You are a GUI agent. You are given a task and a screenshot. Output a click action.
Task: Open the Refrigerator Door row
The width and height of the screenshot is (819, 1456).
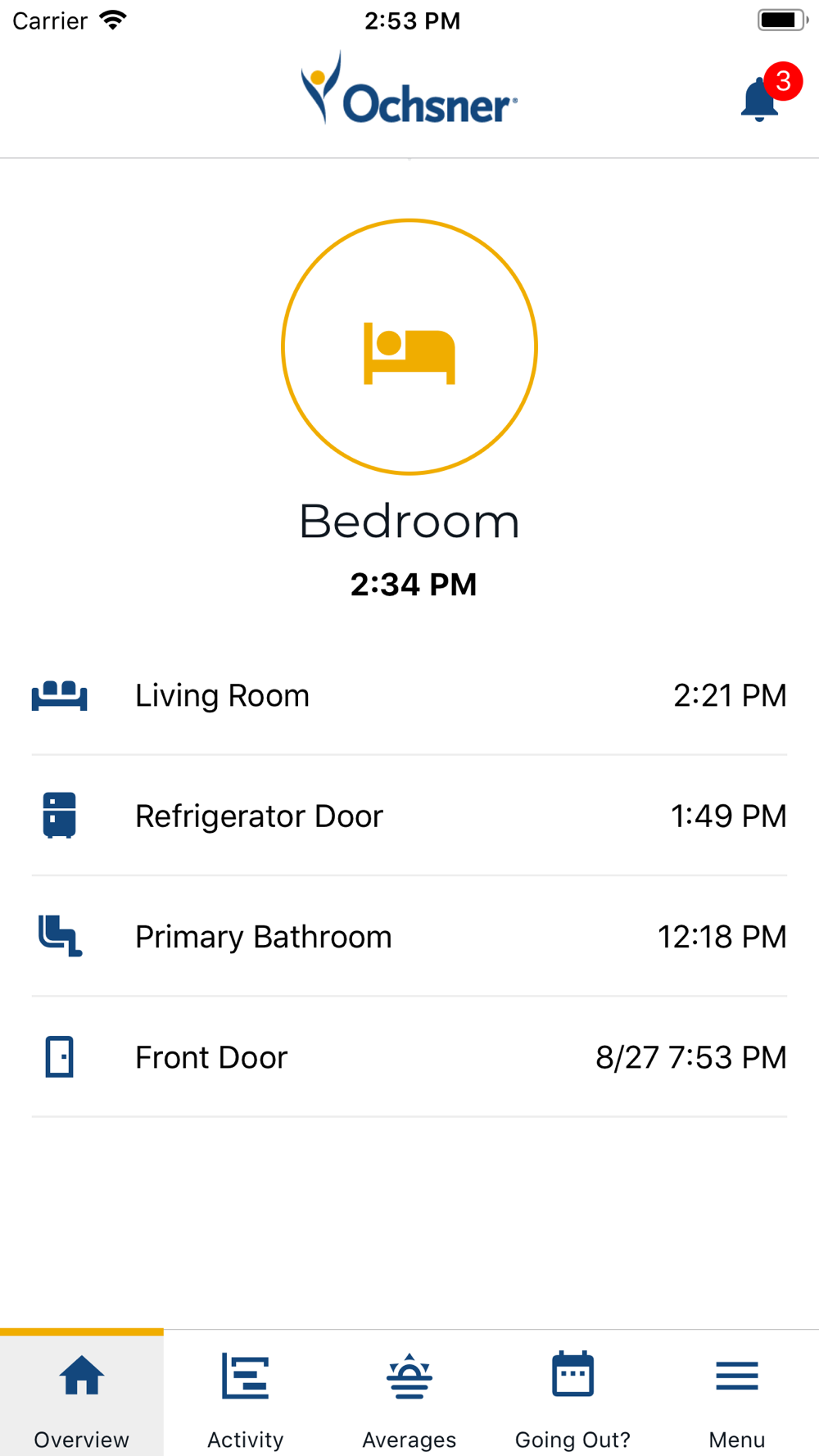click(409, 816)
